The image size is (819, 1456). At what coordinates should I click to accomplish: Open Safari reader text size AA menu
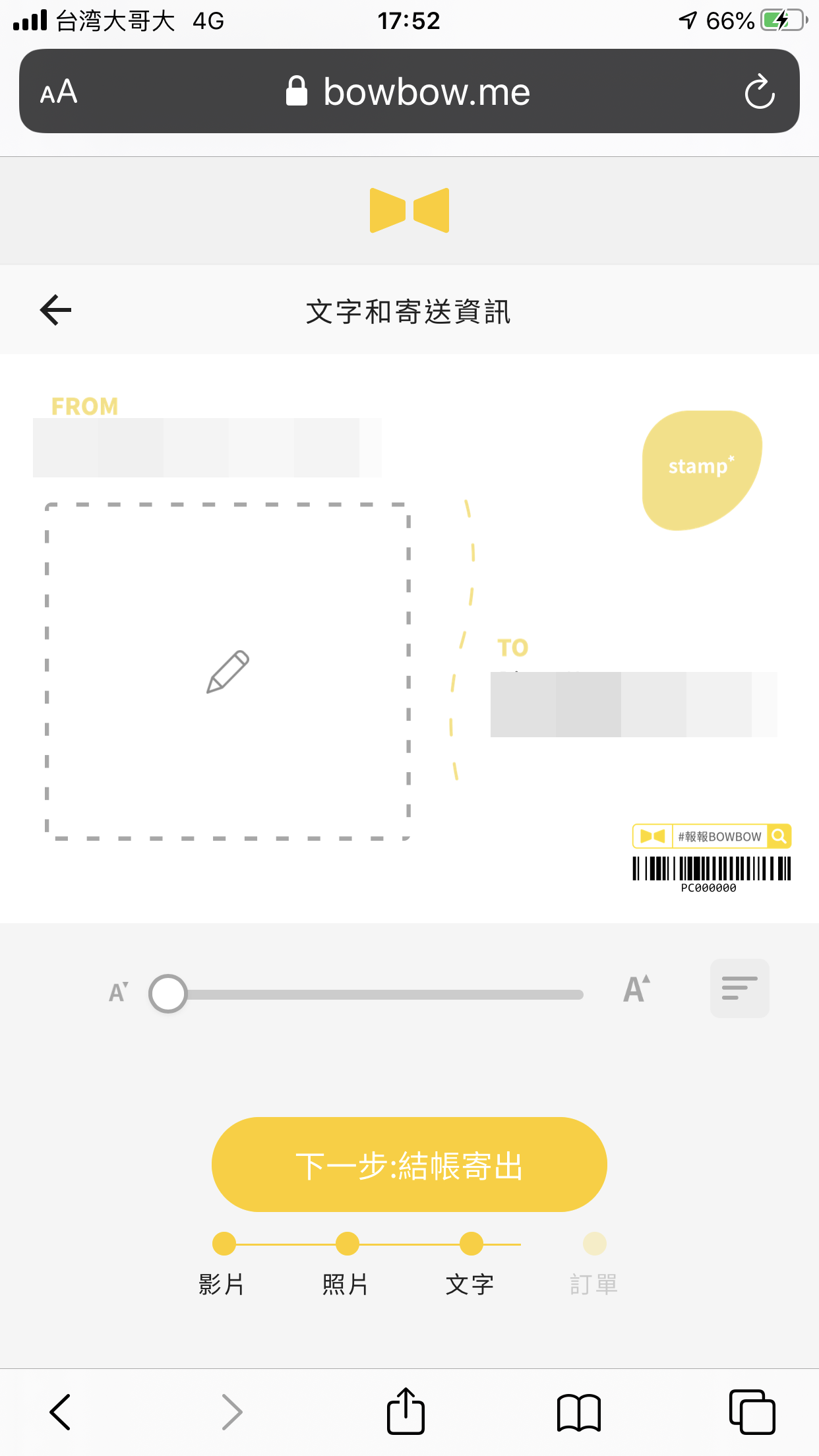pyautogui.click(x=59, y=92)
